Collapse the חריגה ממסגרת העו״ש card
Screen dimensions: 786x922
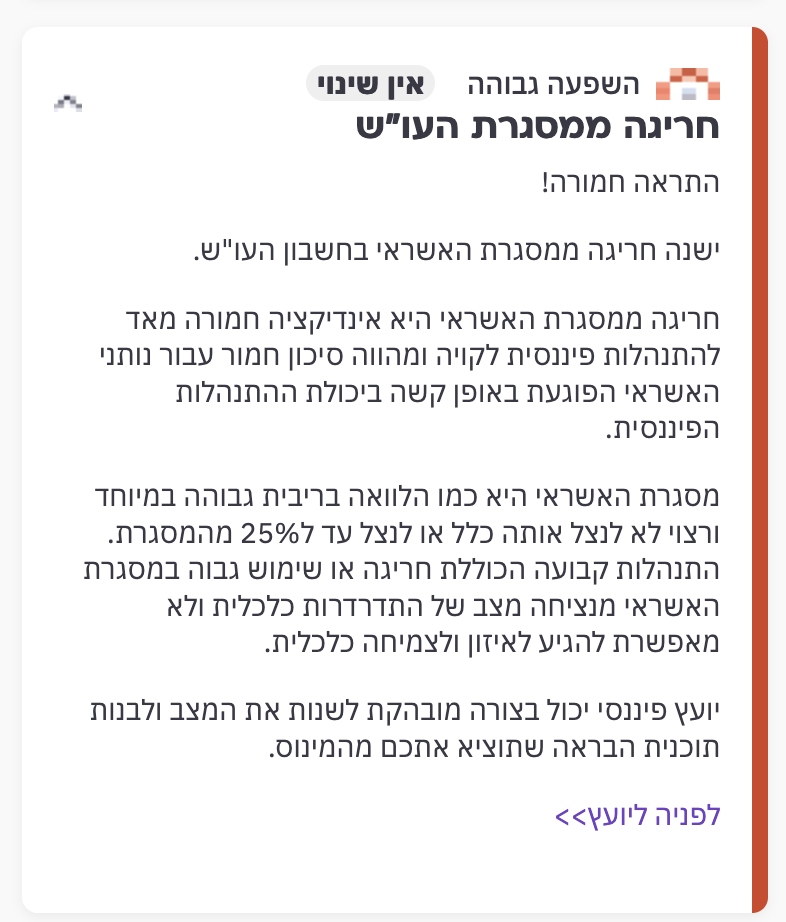coord(69,101)
